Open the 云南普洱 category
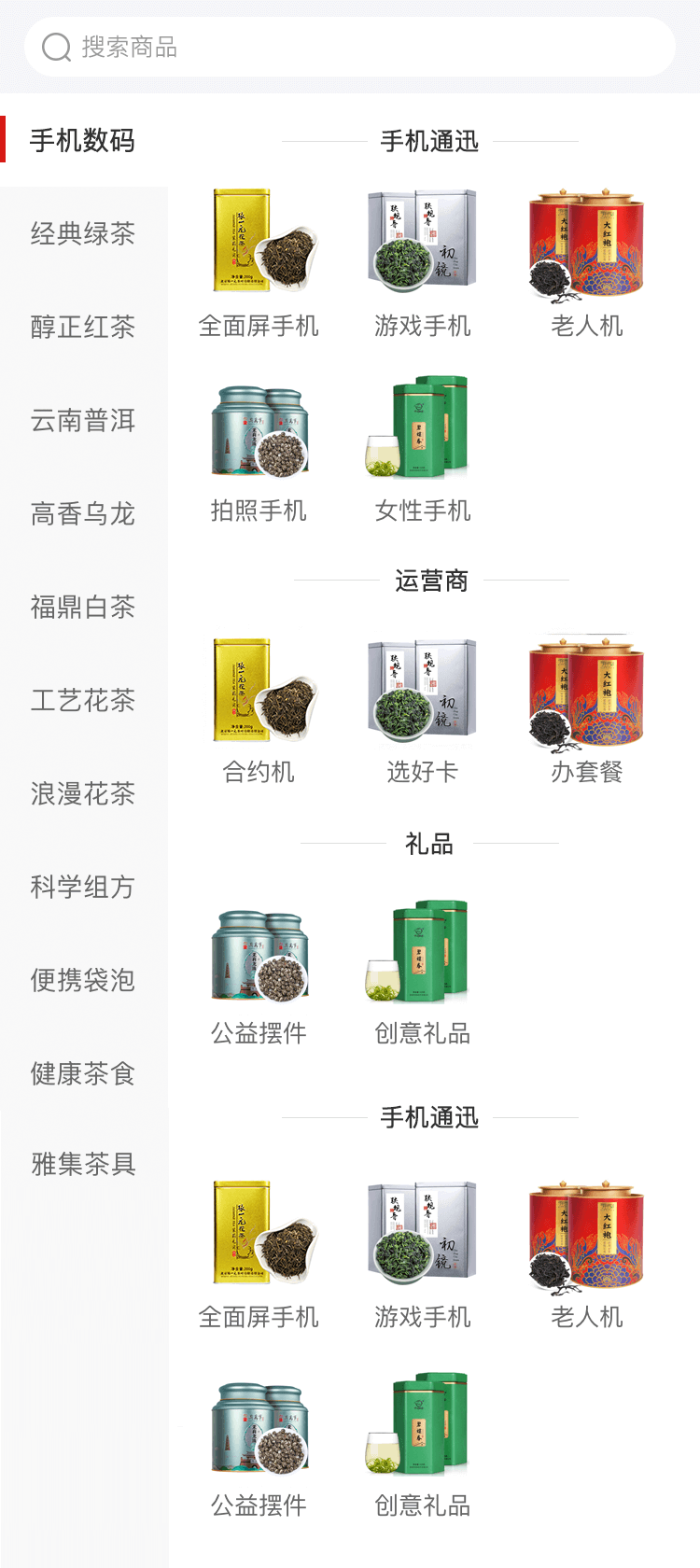 coord(83,420)
